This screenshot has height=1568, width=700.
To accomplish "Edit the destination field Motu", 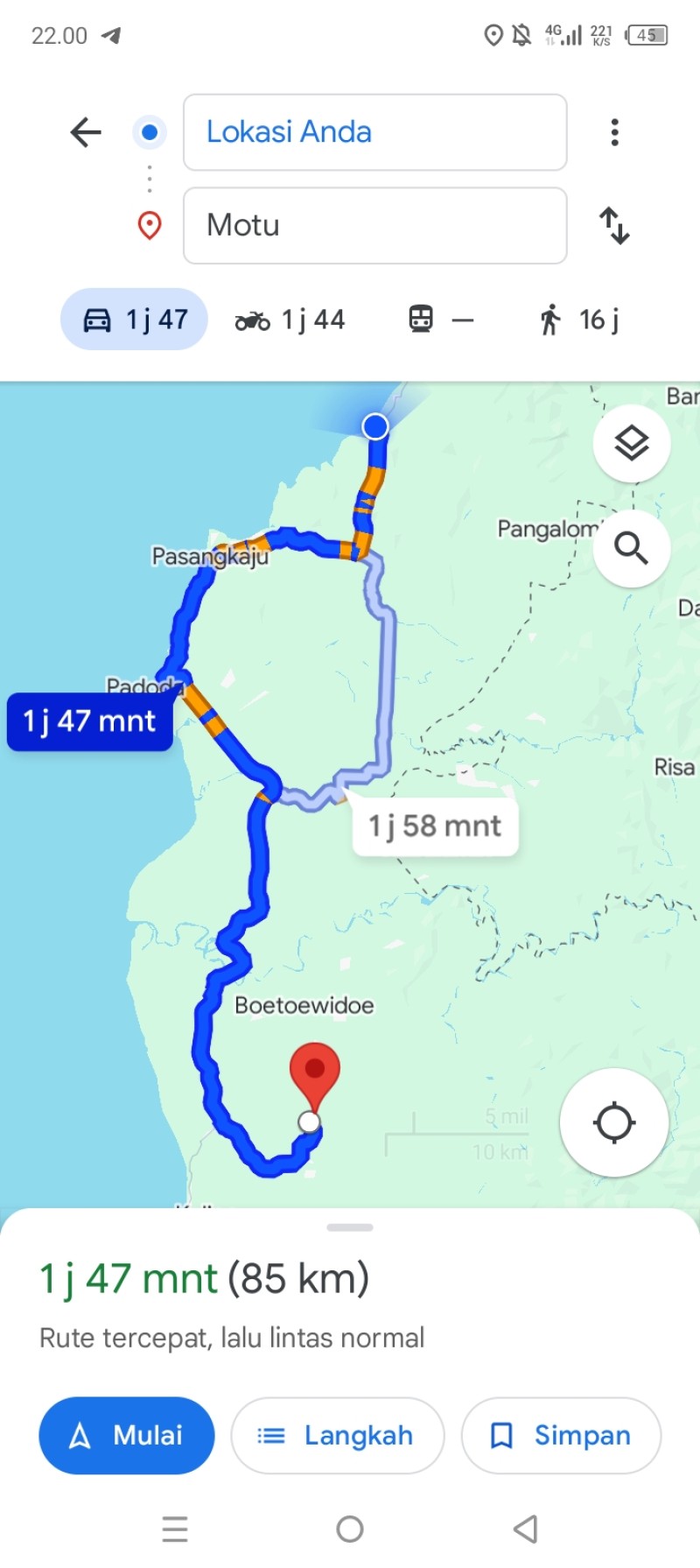I will 374,225.
